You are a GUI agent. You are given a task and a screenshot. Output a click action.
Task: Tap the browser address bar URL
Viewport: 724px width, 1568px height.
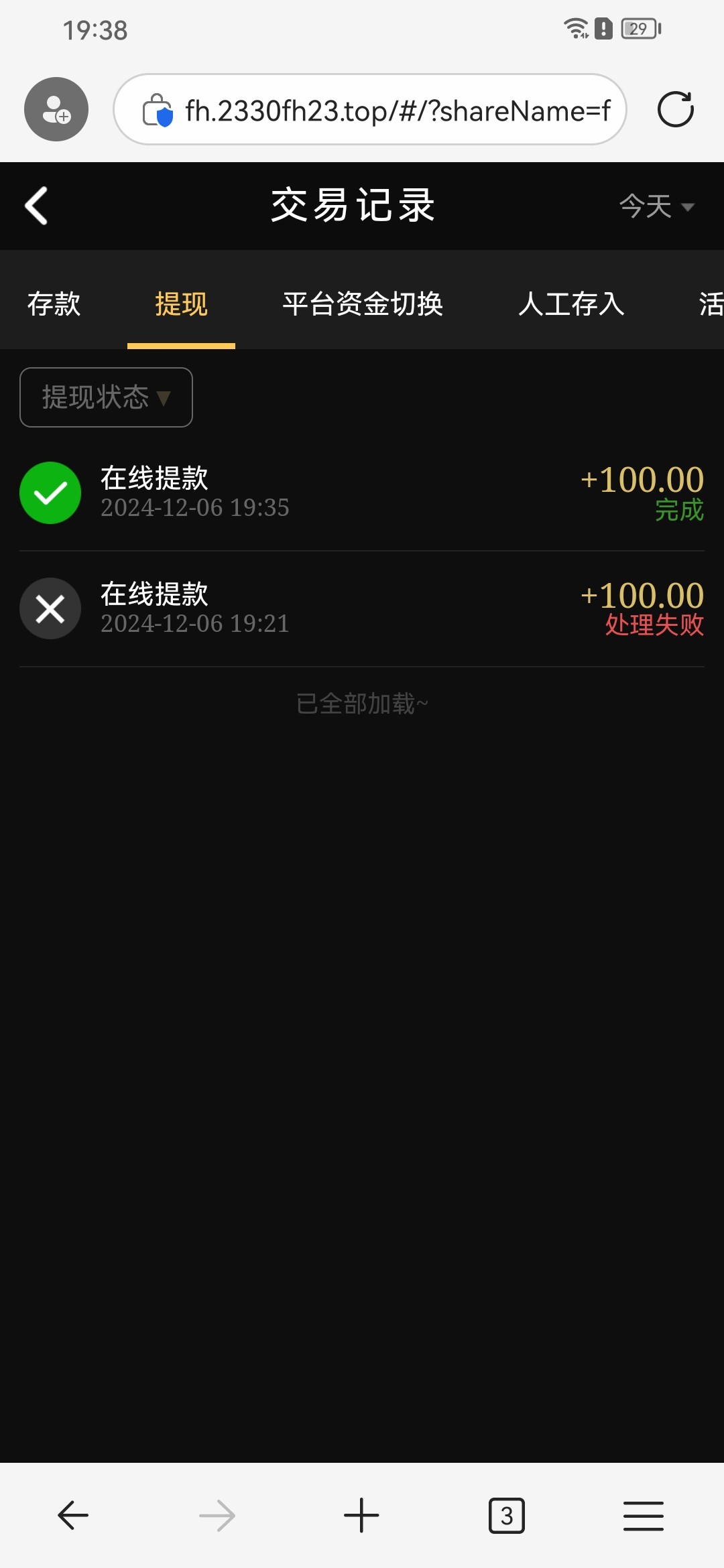pos(396,111)
